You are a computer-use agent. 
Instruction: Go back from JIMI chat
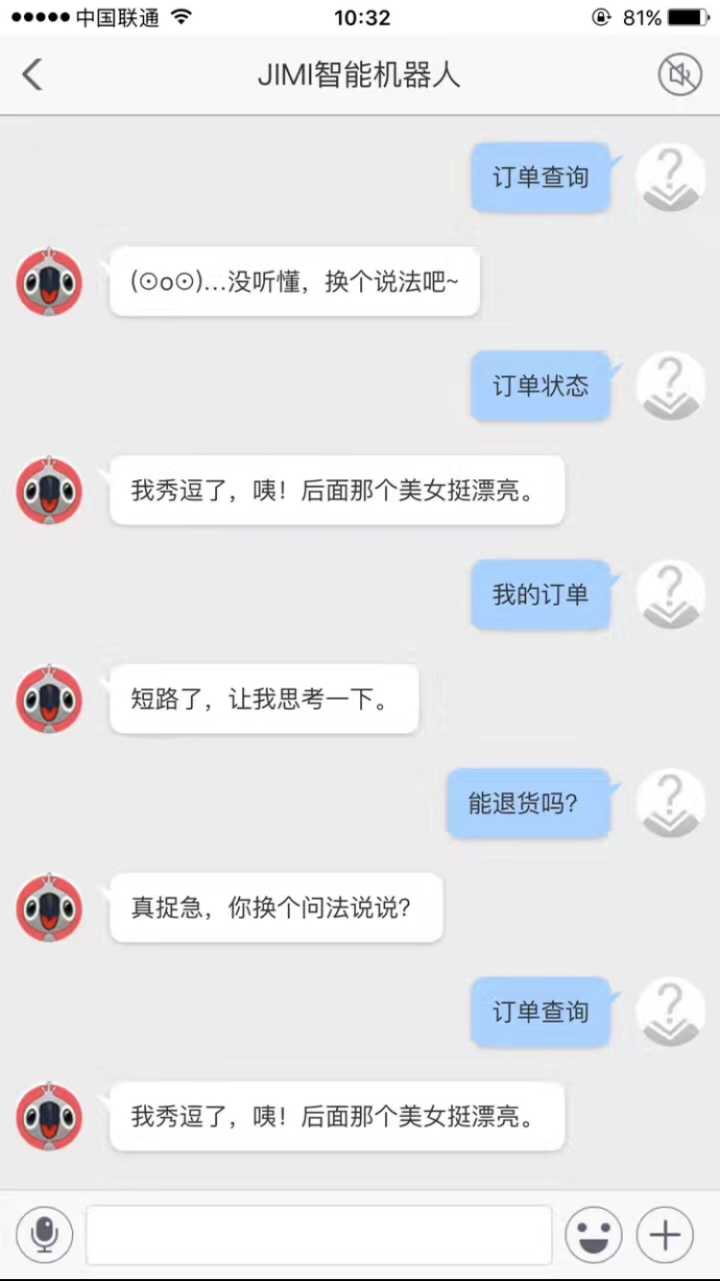coord(33,75)
